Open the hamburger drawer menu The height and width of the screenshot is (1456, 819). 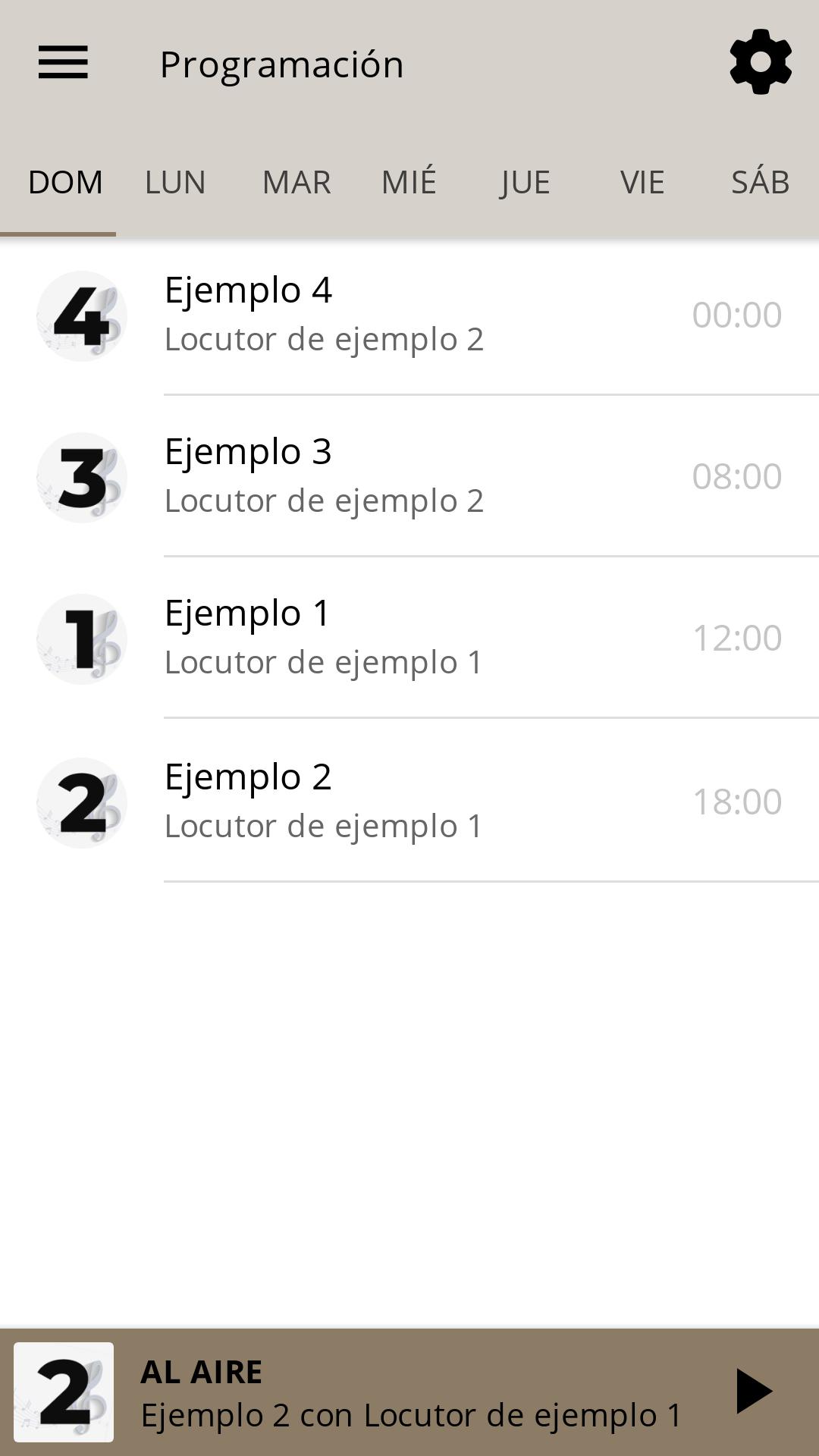click(63, 62)
